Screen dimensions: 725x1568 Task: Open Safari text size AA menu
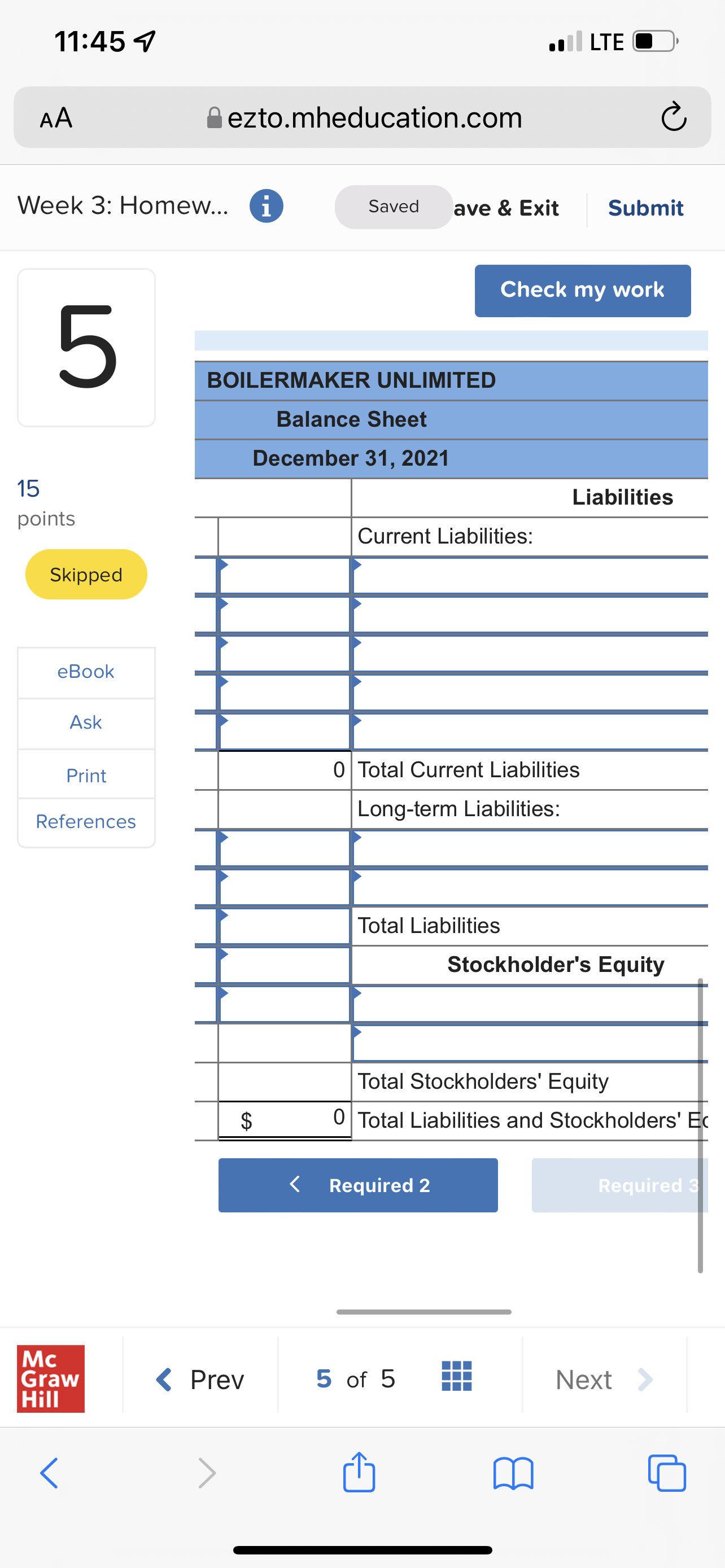pyautogui.click(x=56, y=117)
